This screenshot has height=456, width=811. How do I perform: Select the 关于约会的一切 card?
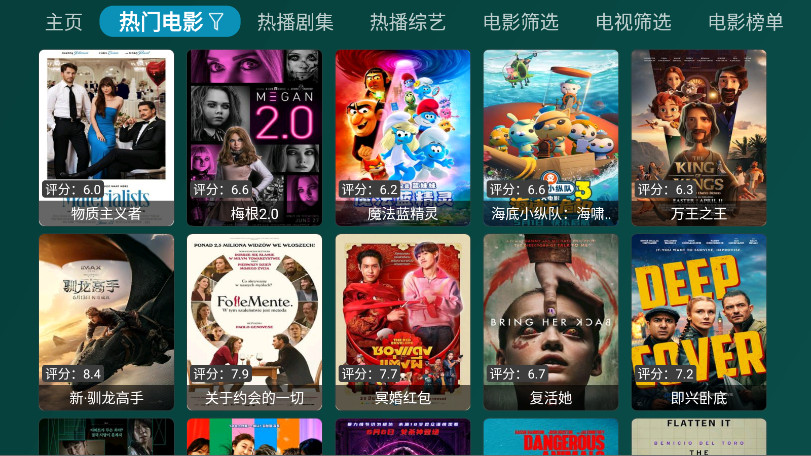254,321
